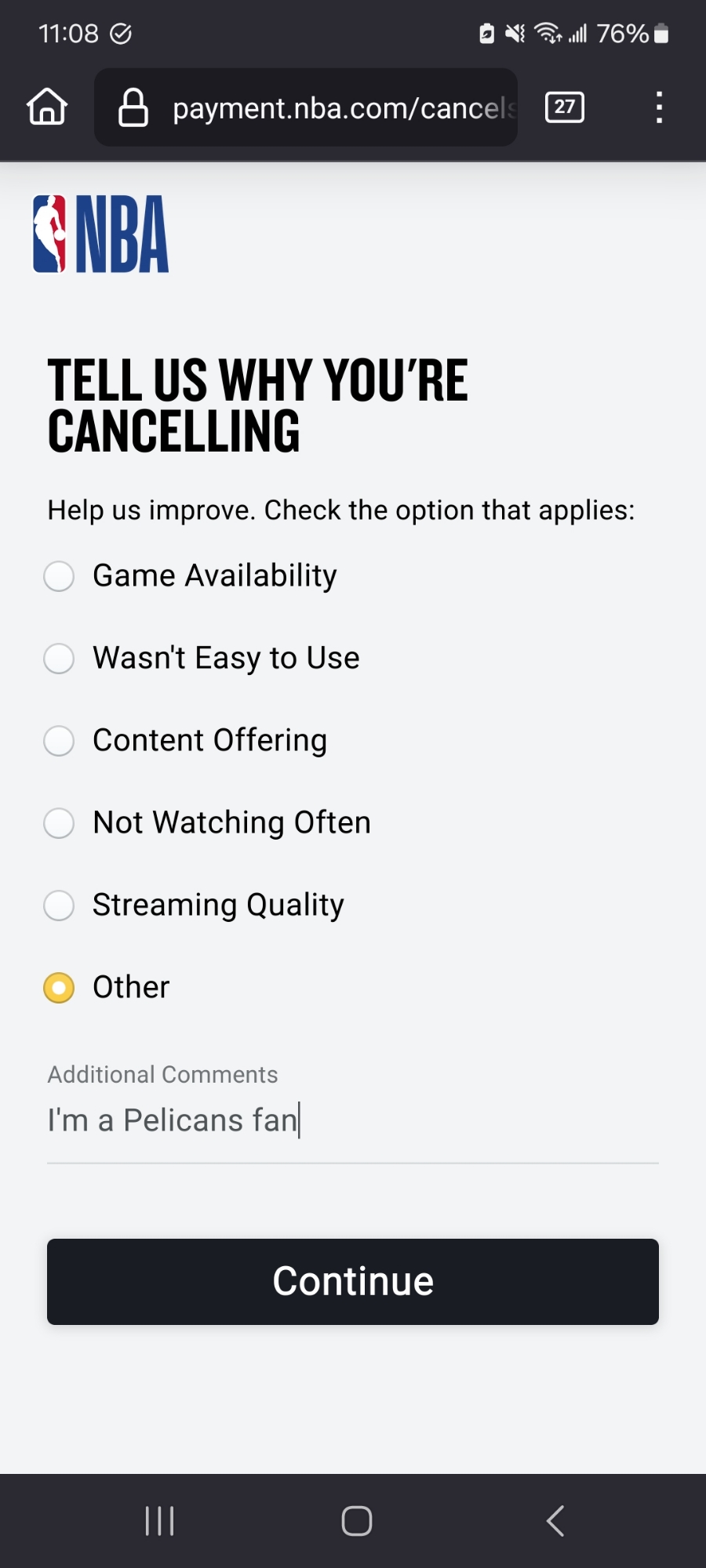Select the Not Watching Often option

59,823
